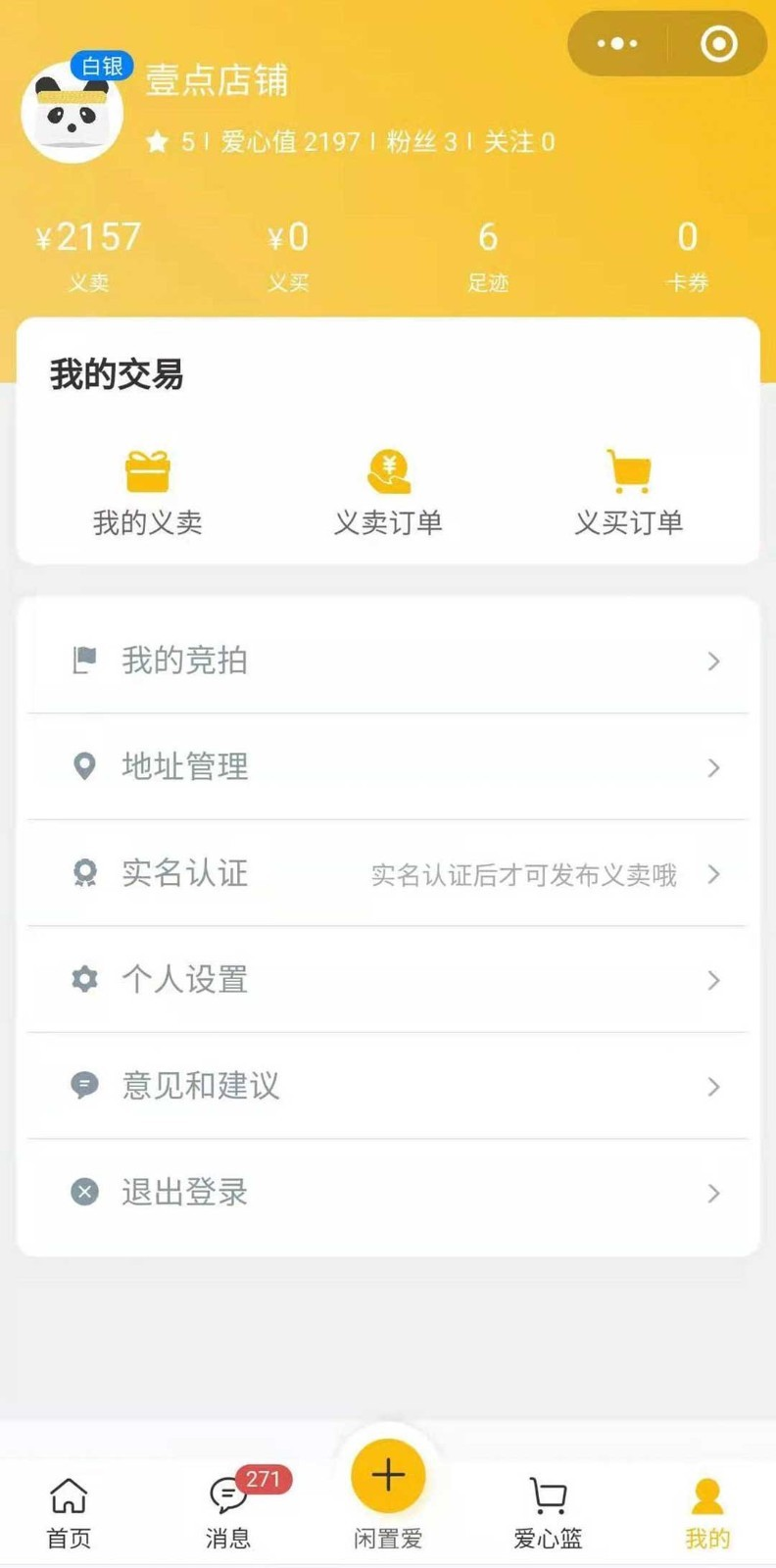Viewport: 776px width, 1568px height.
Task: Open 实名认证 verification
Action: (x=388, y=873)
